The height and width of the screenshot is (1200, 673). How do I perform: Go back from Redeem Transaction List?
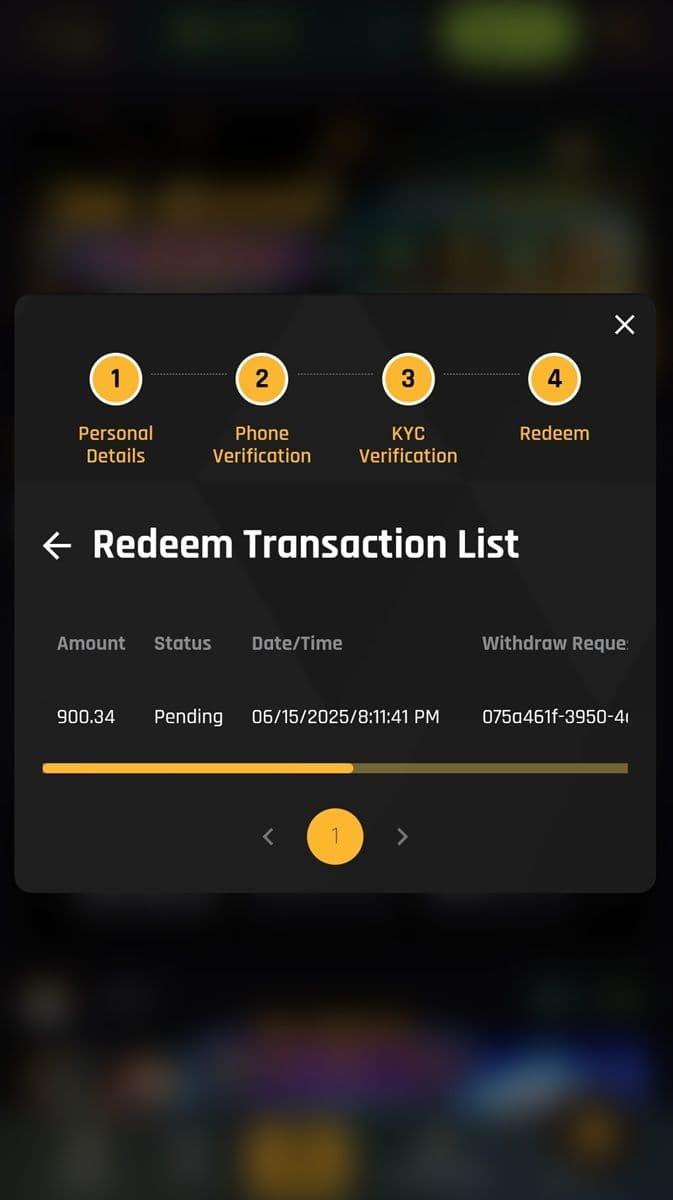point(58,545)
